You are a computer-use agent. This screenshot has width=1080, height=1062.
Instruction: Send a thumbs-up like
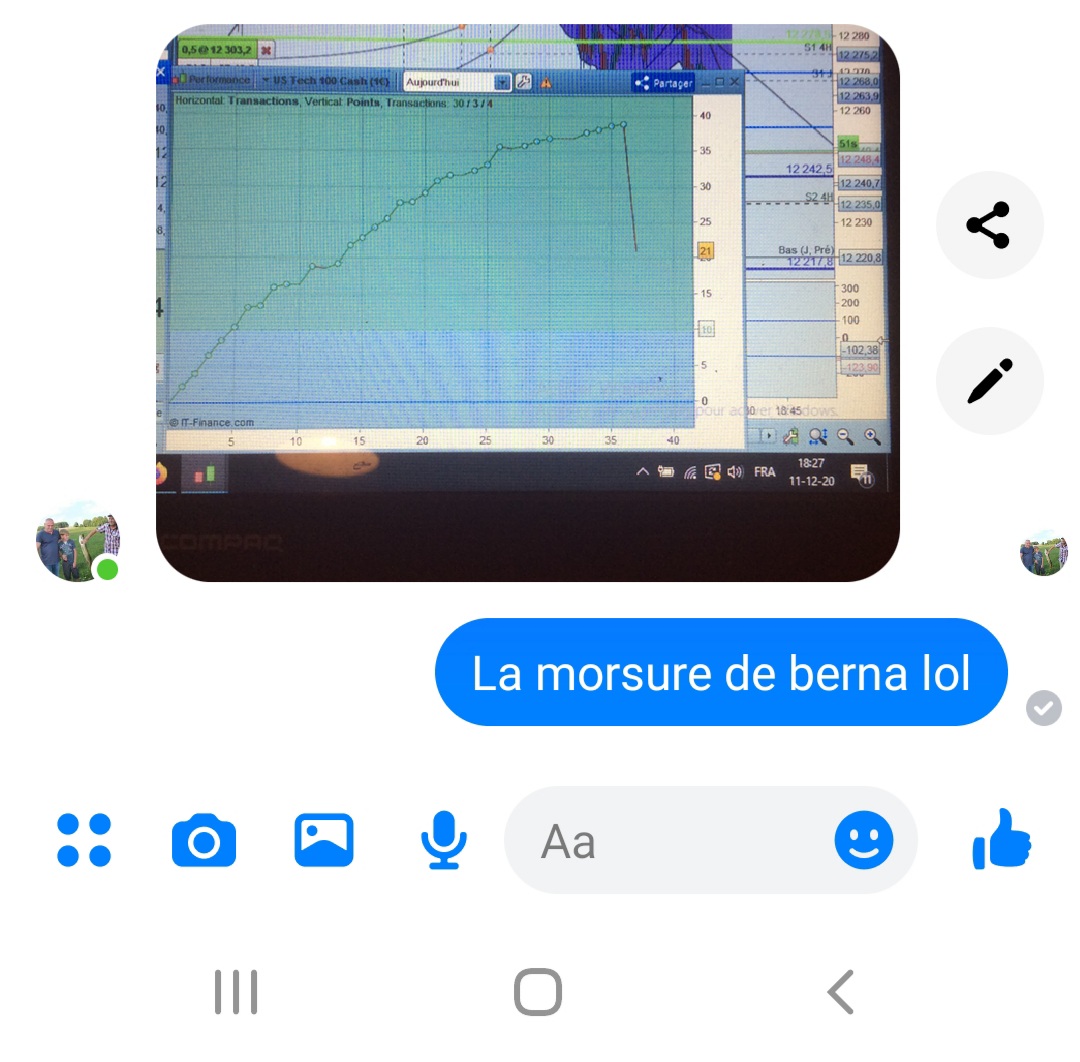point(1002,840)
